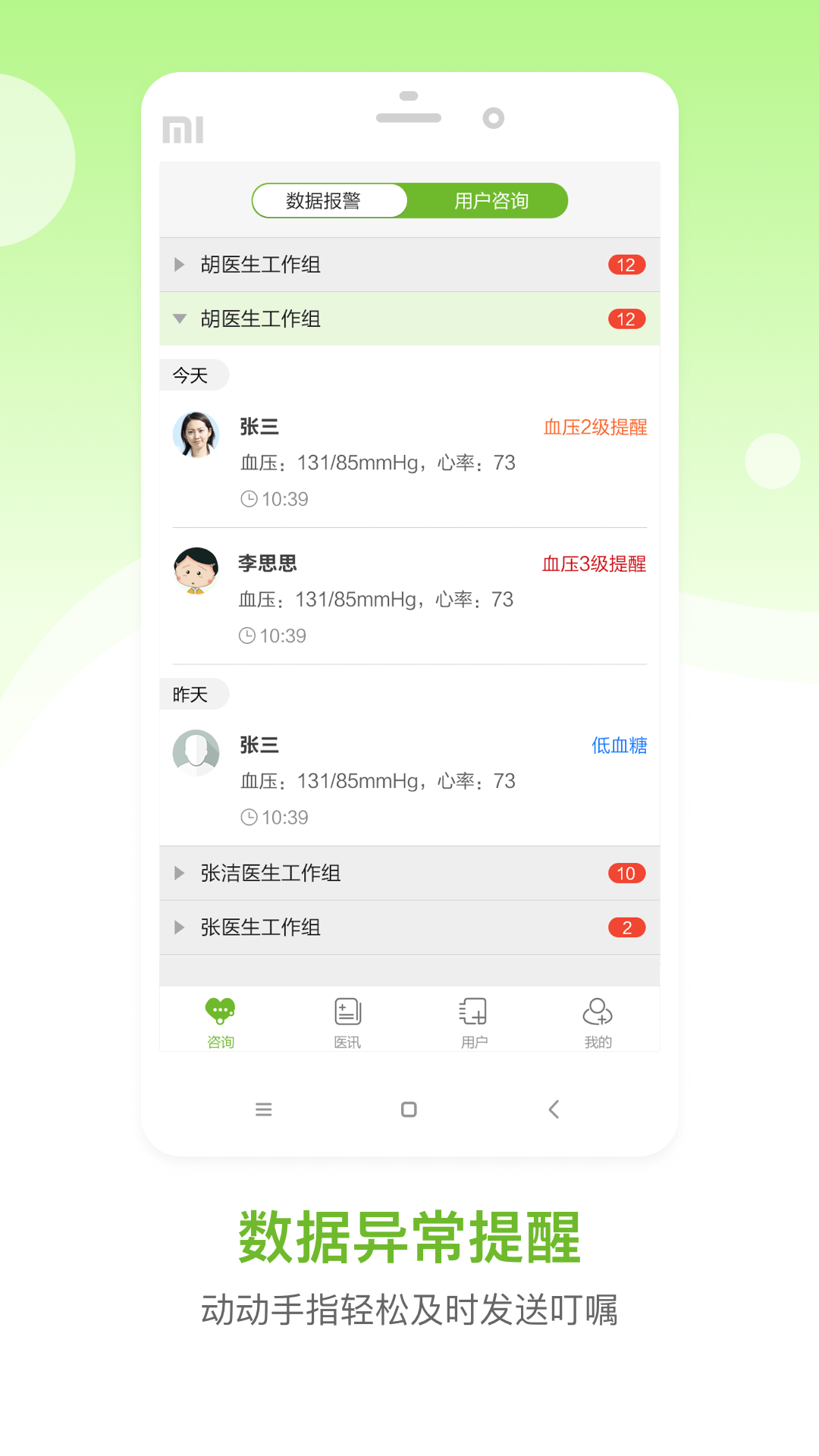The width and height of the screenshot is (819, 1456).
Task: Switch to the 用户咨询 tab
Action: tap(490, 200)
